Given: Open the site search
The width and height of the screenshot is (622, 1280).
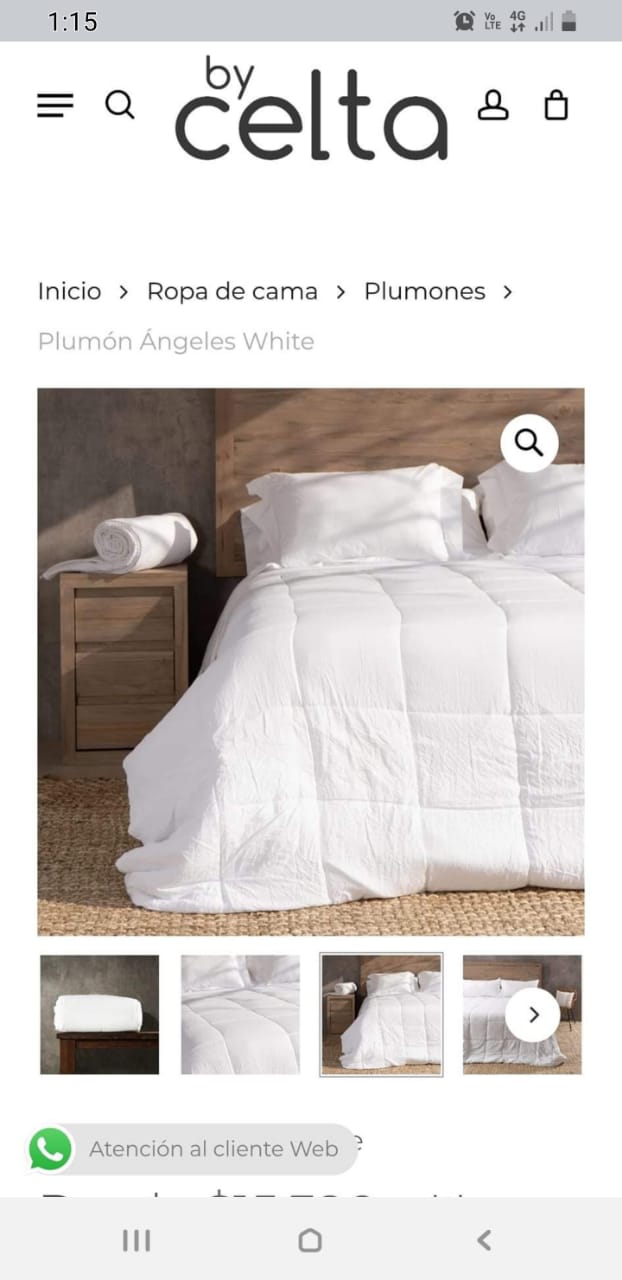Looking at the screenshot, I should pyautogui.click(x=120, y=104).
